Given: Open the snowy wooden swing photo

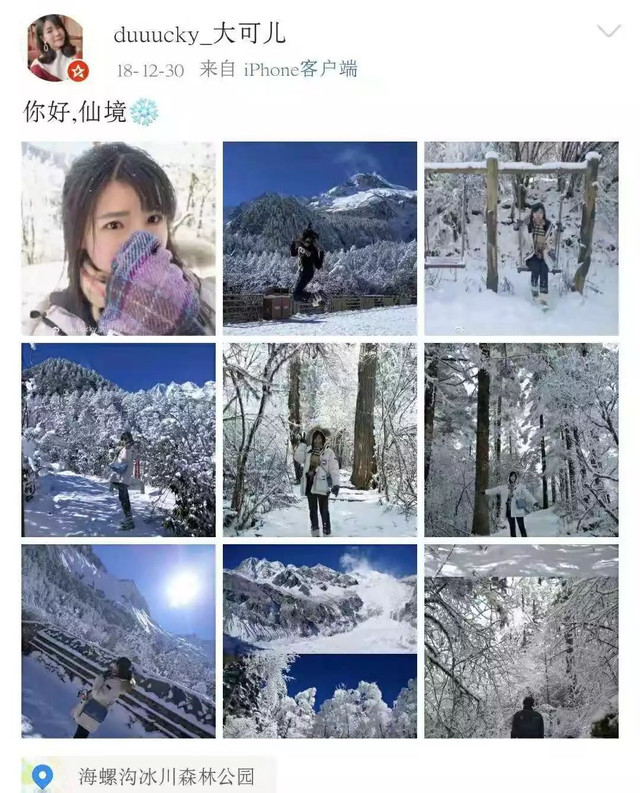Looking at the screenshot, I should coord(521,238).
